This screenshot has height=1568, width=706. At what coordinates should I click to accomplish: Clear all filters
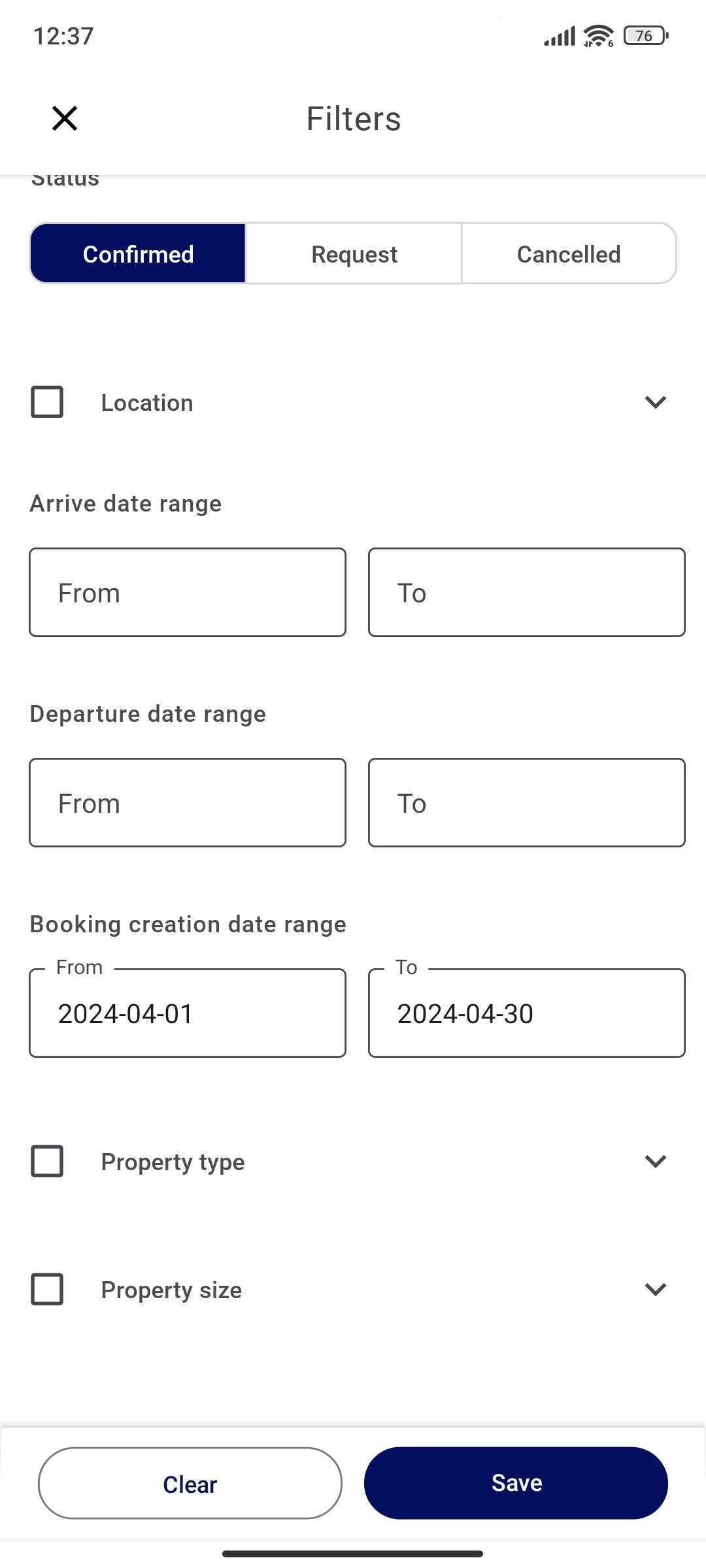(190, 1484)
